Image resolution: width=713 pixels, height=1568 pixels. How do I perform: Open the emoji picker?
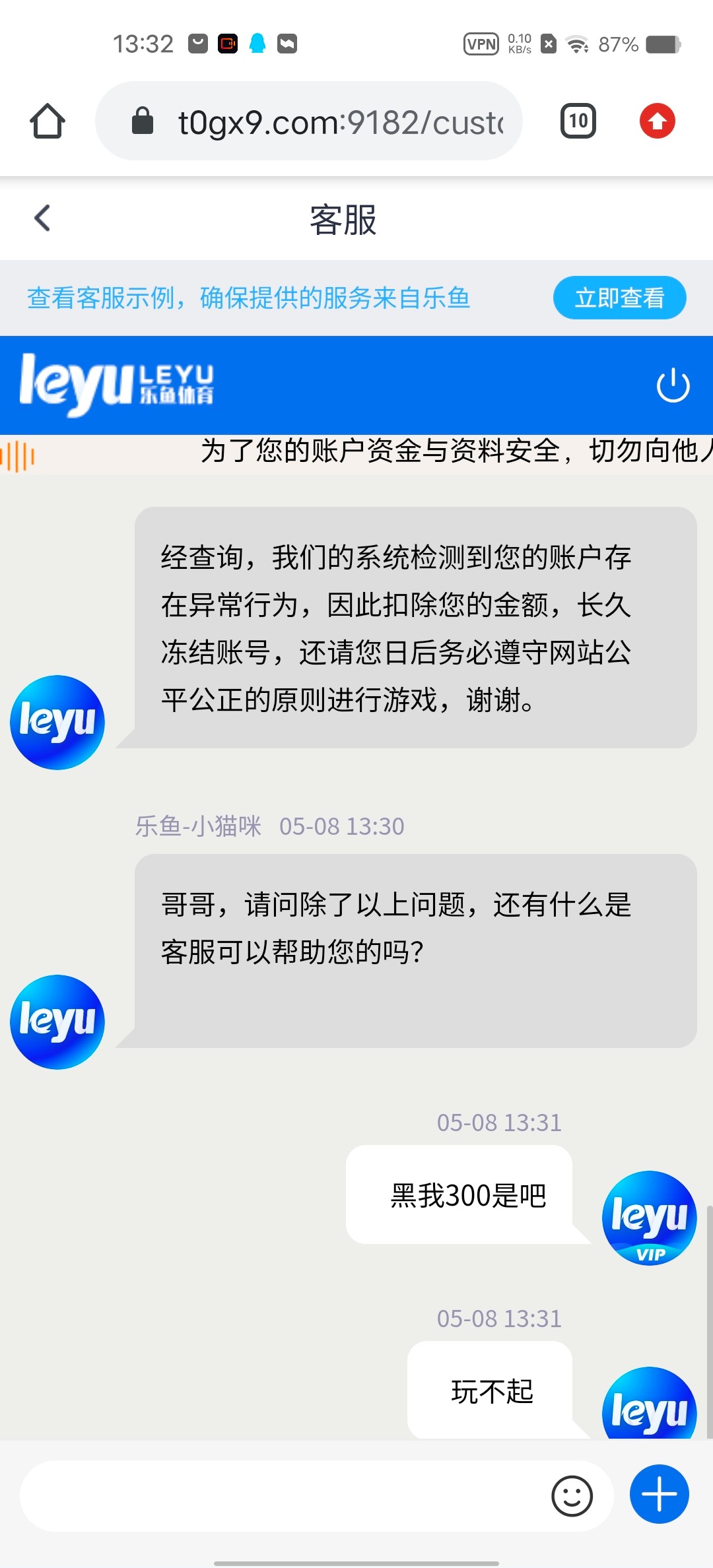point(572,1496)
